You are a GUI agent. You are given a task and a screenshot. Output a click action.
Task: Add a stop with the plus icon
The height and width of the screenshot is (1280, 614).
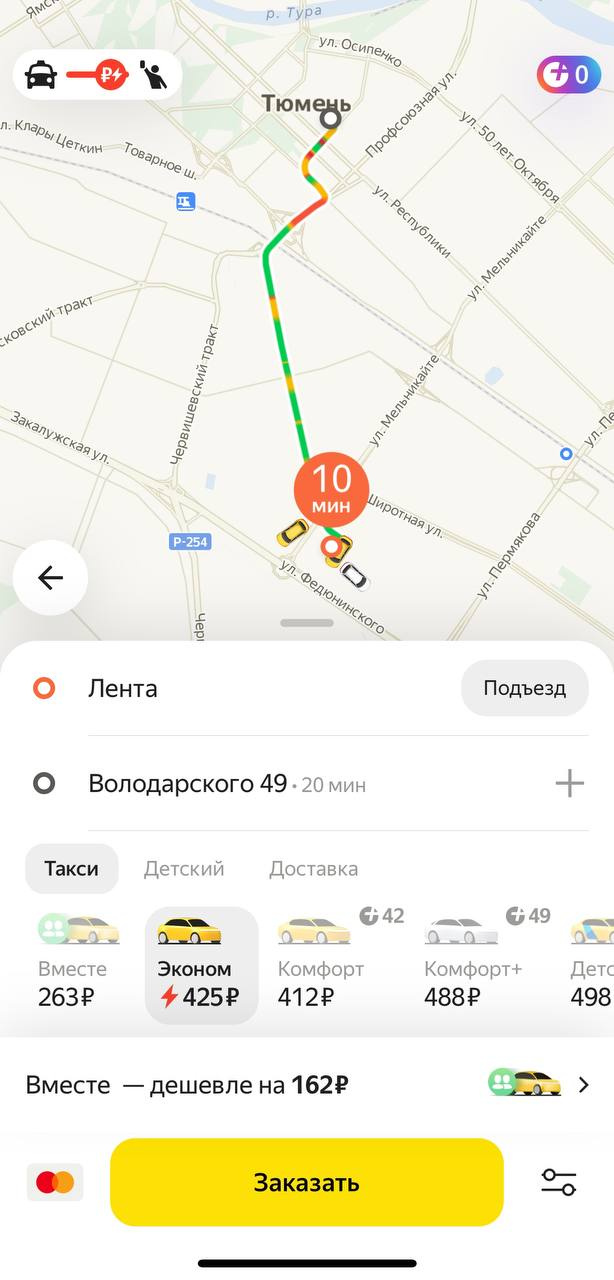coord(569,783)
